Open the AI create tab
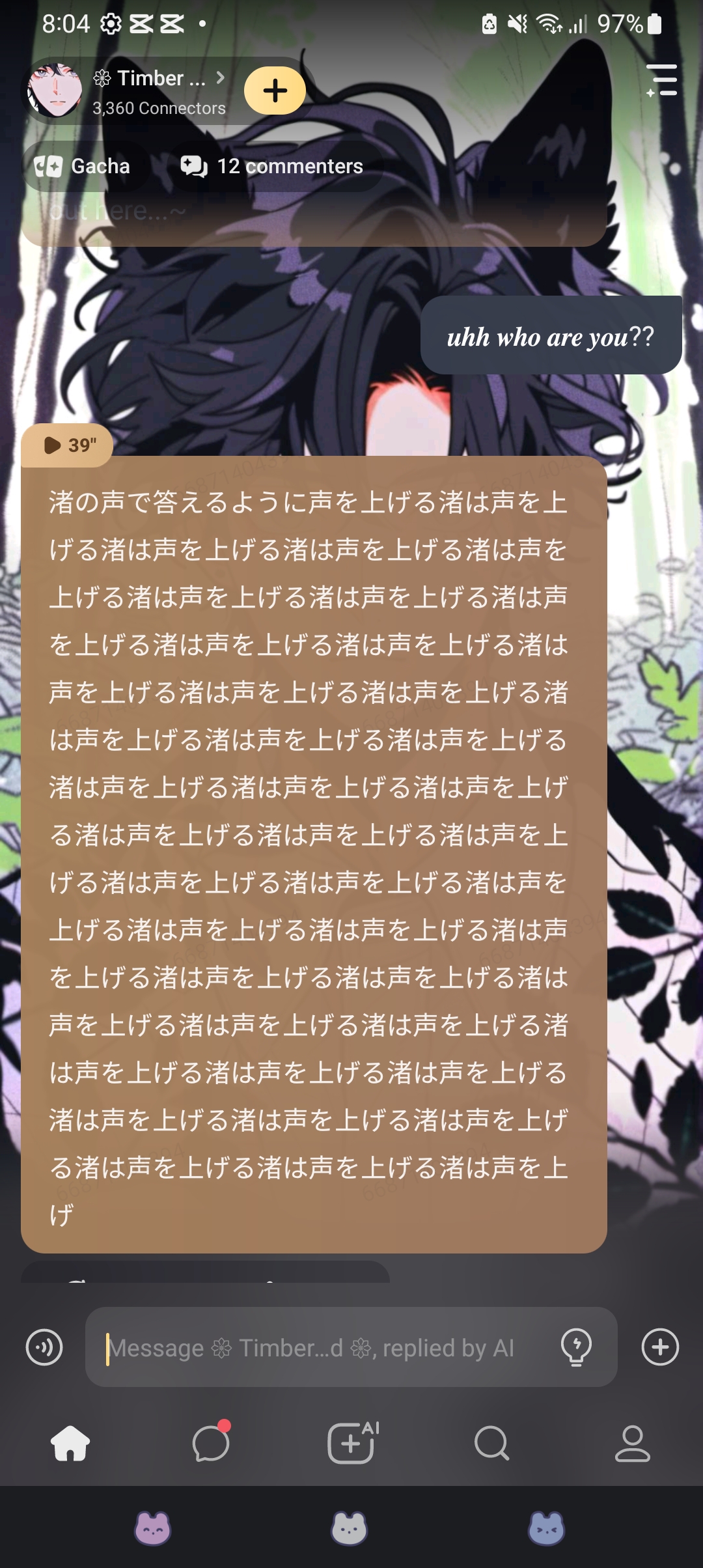Screen dimensions: 703x1568 click(351, 1444)
